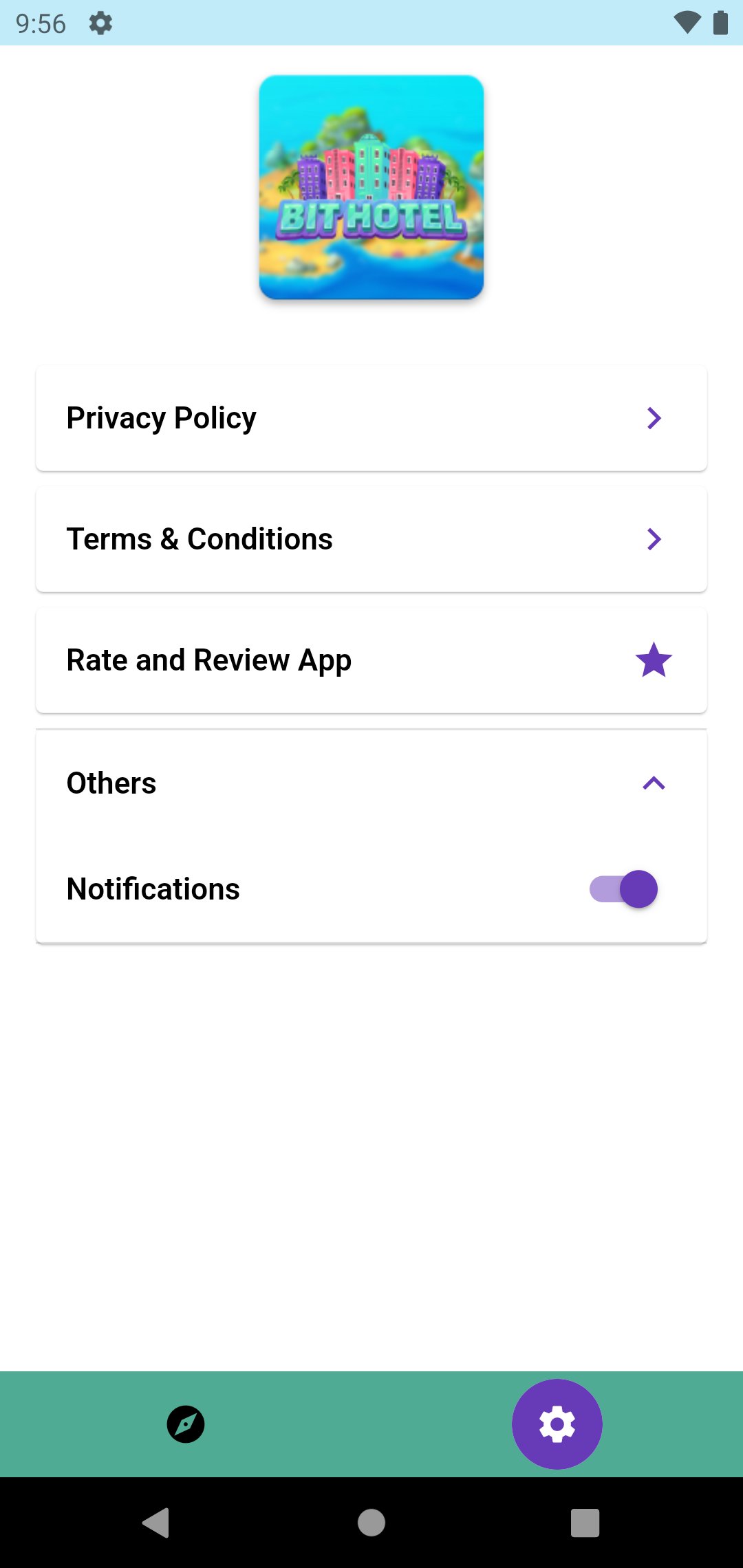
Task: Go back using the system back button
Action: click(156, 1523)
